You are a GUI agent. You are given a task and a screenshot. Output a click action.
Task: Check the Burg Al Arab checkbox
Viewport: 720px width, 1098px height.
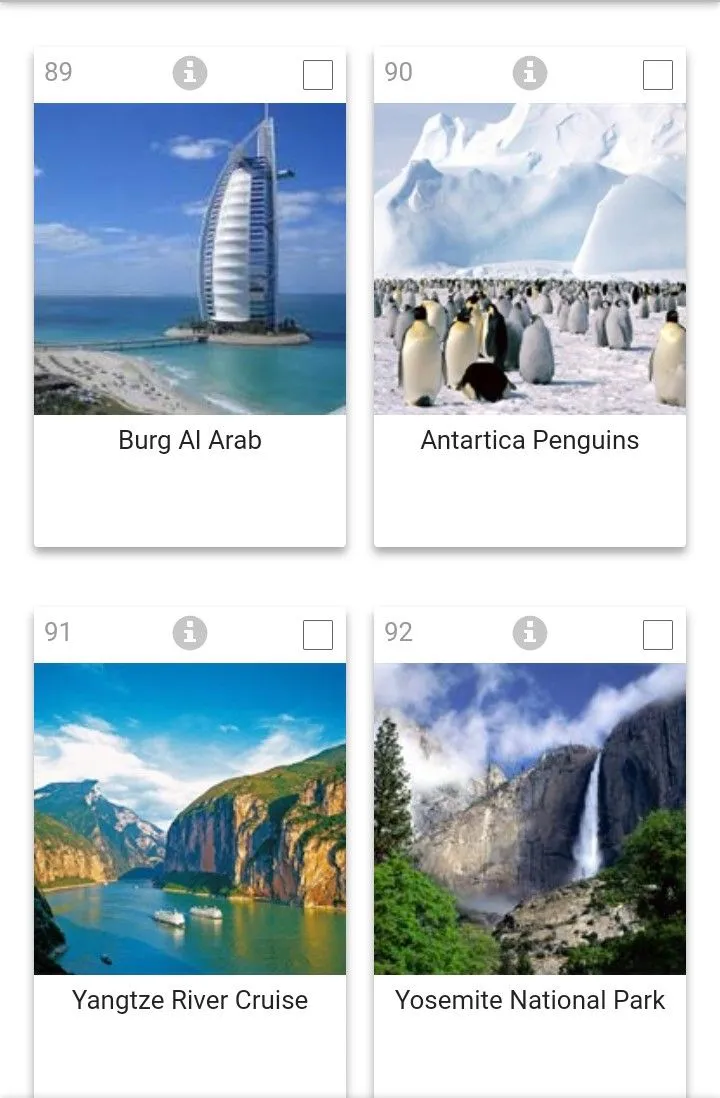tap(317, 75)
